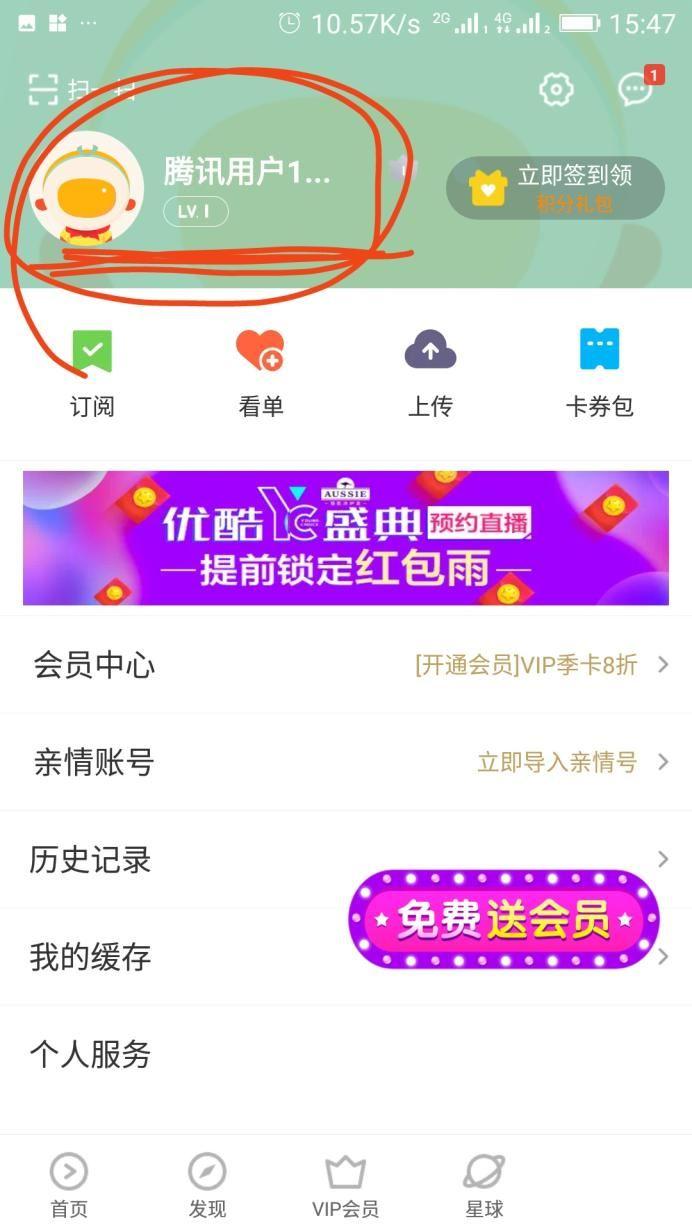Open 看单 watchlist

pos(260,372)
